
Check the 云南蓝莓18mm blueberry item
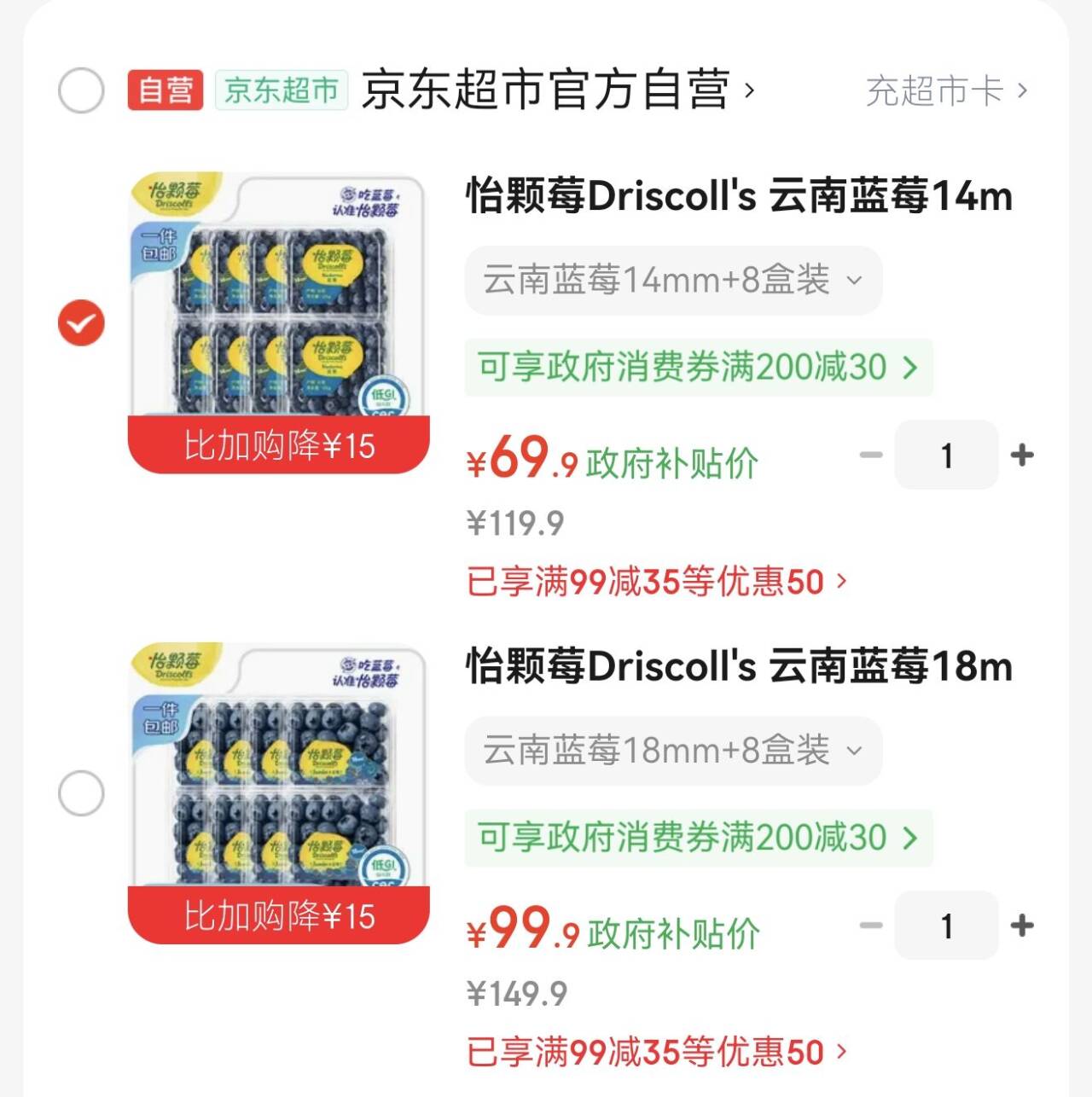point(81,793)
